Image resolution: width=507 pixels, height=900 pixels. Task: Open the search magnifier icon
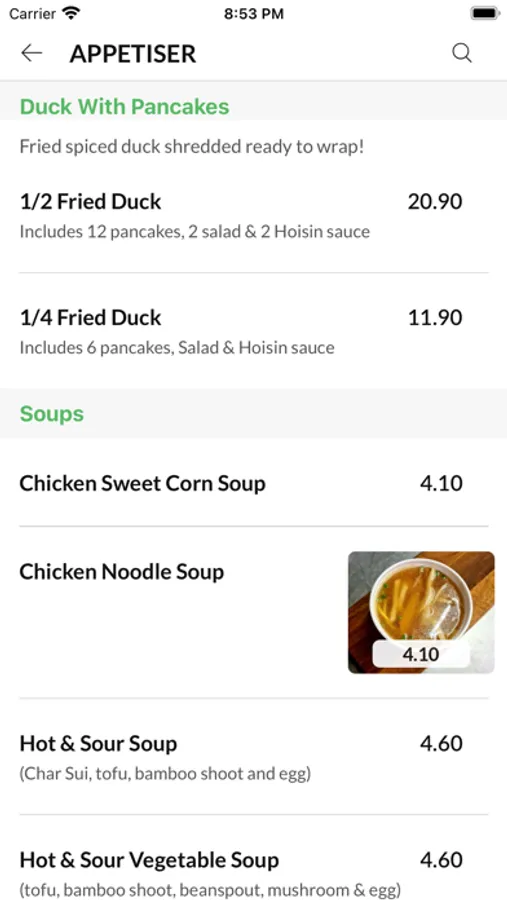[x=462, y=53]
